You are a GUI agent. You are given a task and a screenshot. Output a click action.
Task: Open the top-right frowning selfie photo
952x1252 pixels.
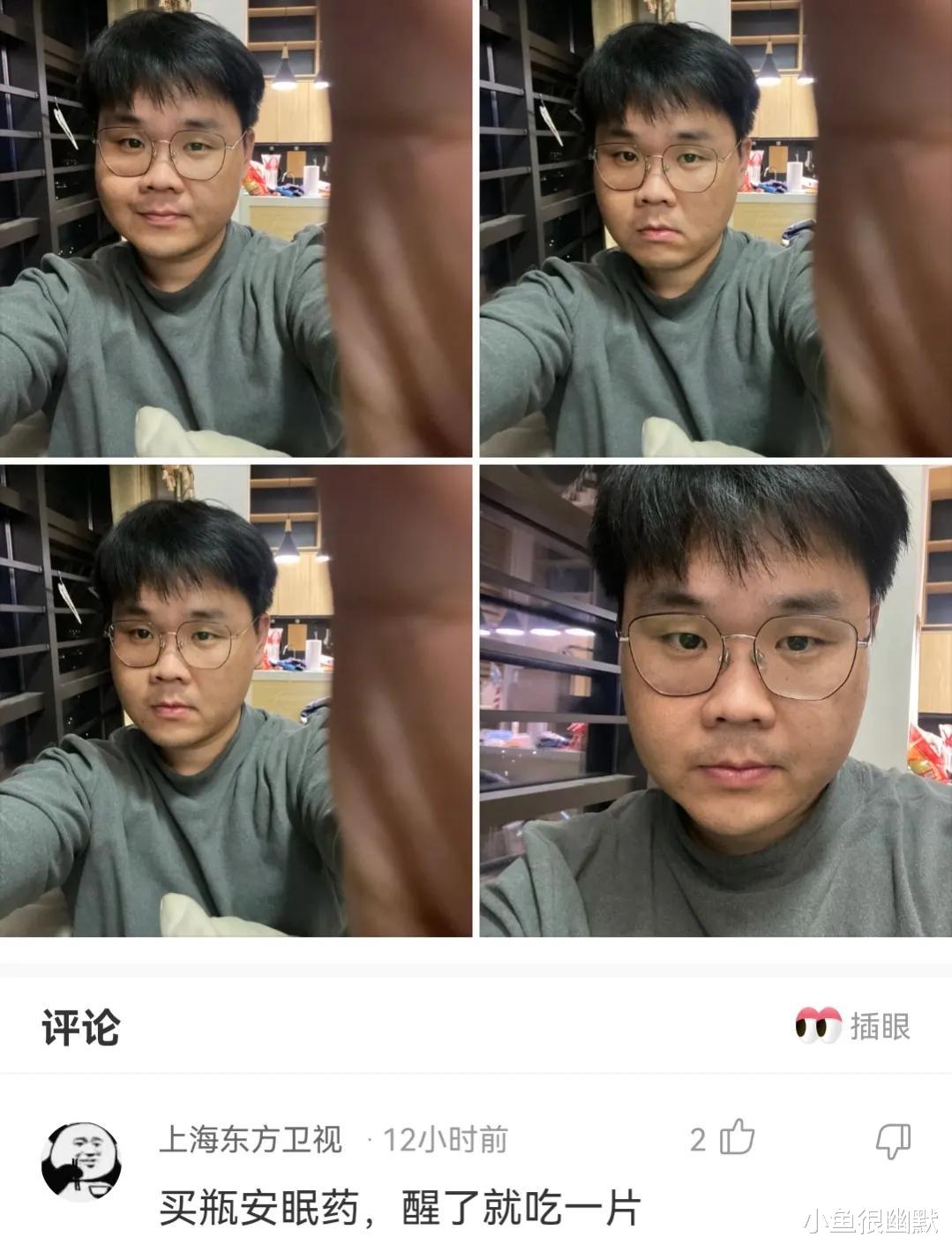[x=715, y=225]
